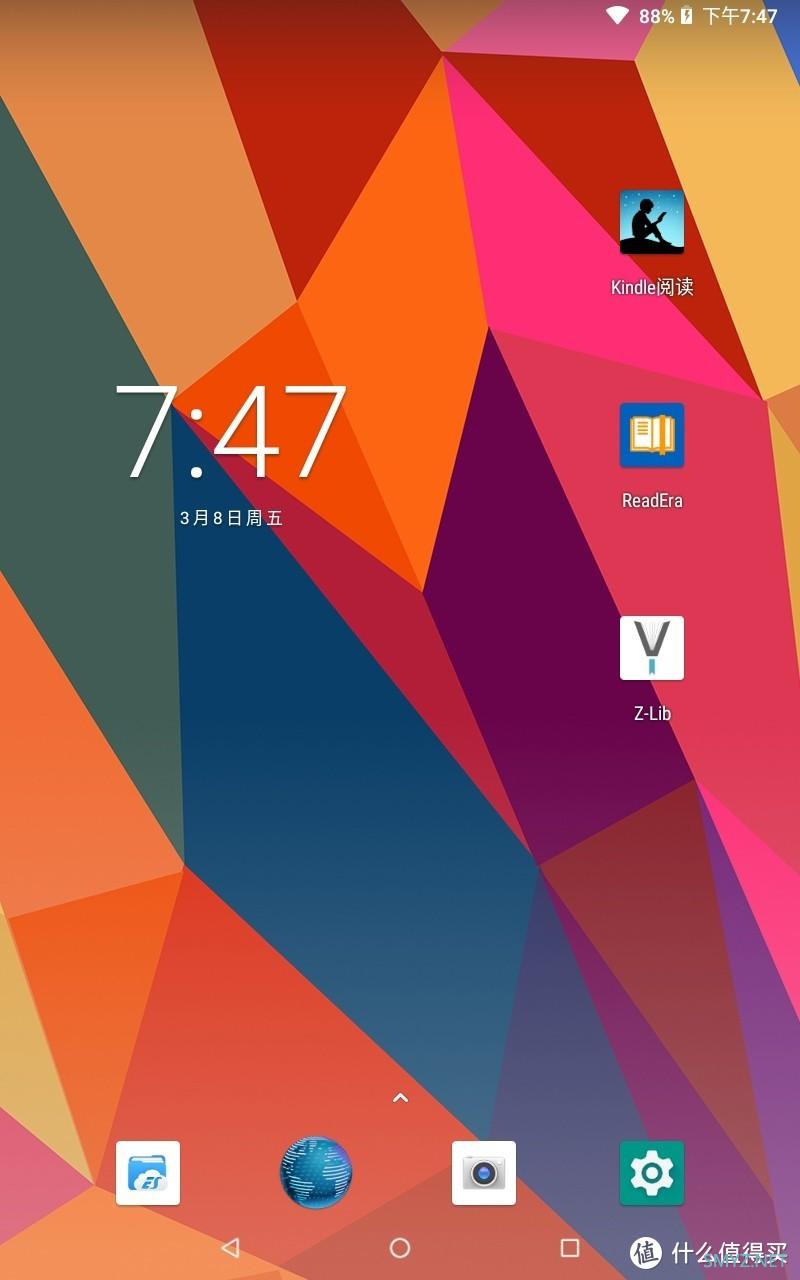Launch the globe browser app
800x1280 pixels.
tap(316, 1173)
